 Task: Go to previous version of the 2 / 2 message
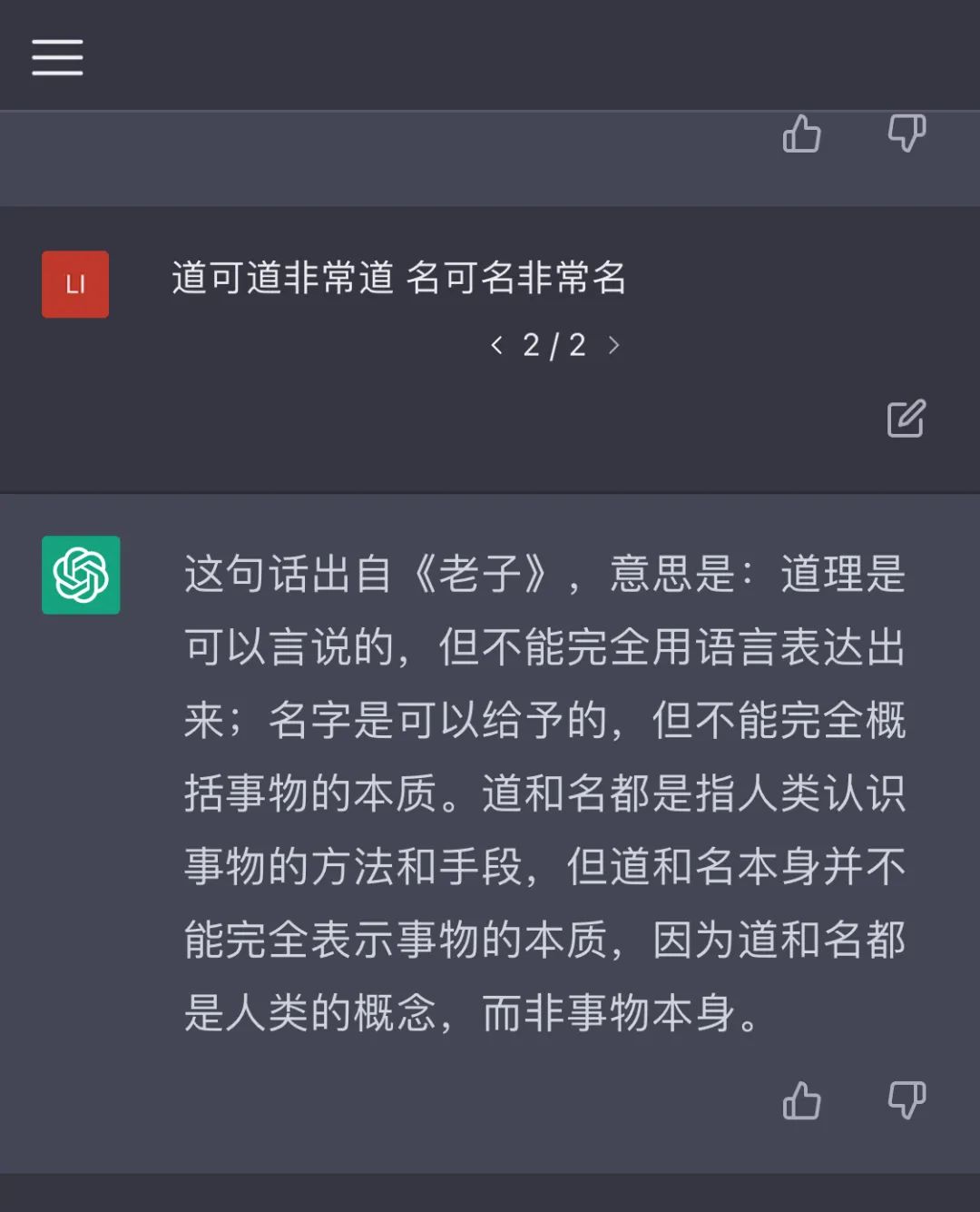click(496, 345)
